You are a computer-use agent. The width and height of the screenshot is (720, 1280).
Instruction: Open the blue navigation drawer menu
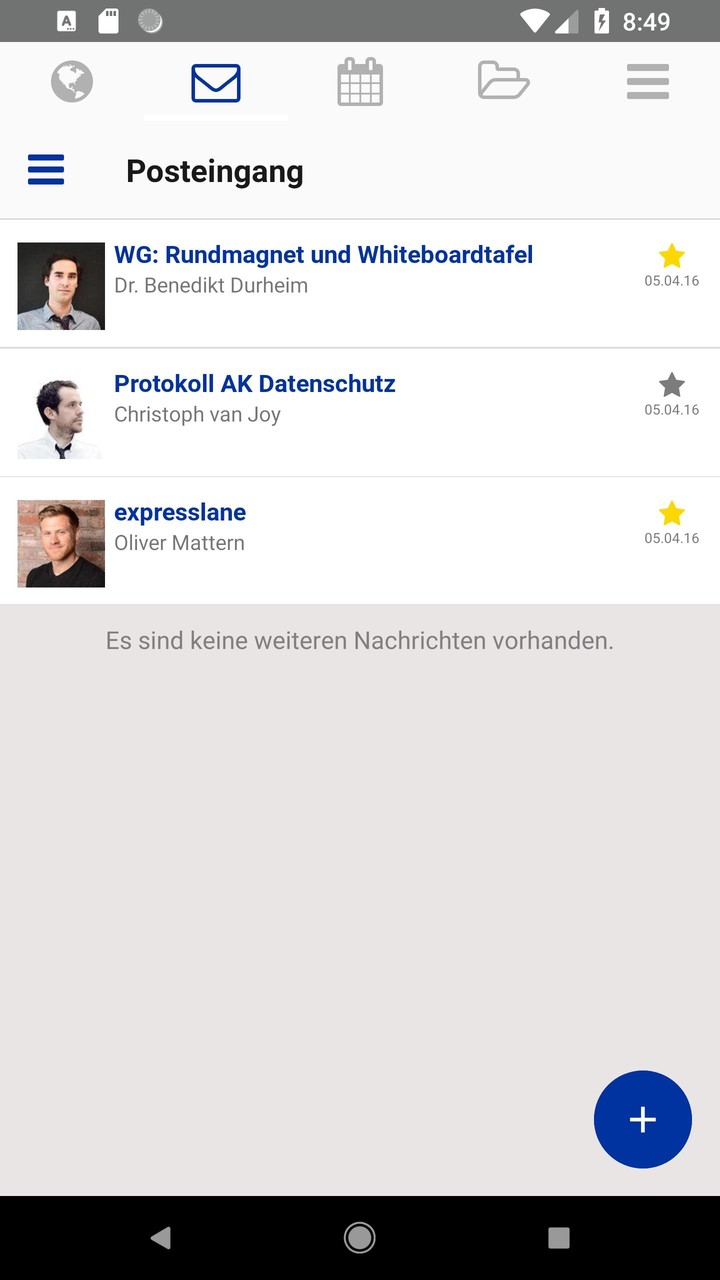coord(46,170)
